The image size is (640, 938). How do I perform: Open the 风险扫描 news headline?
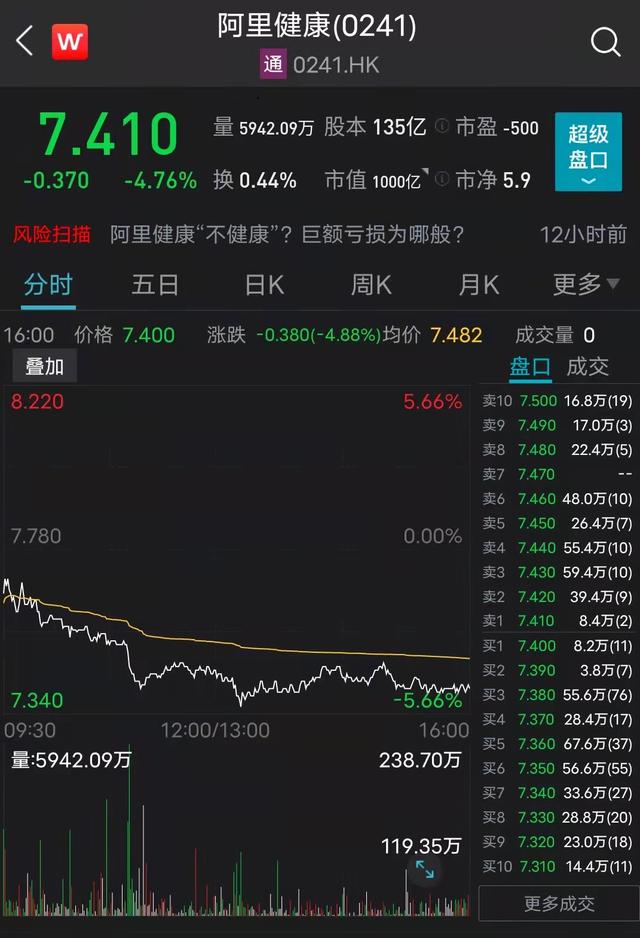coord(287,235)
